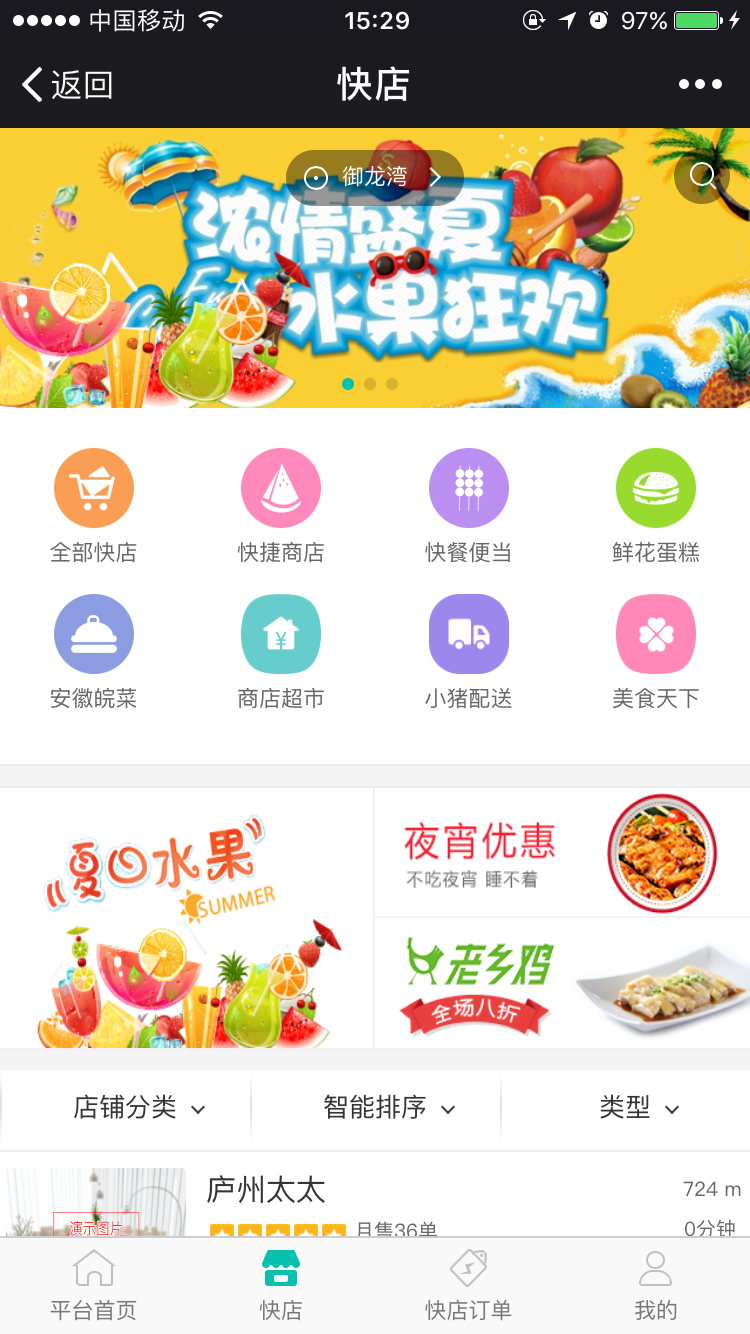Open the 夜宵优惠 promotion tile
Screen dimensions: 750x1334
562,853
